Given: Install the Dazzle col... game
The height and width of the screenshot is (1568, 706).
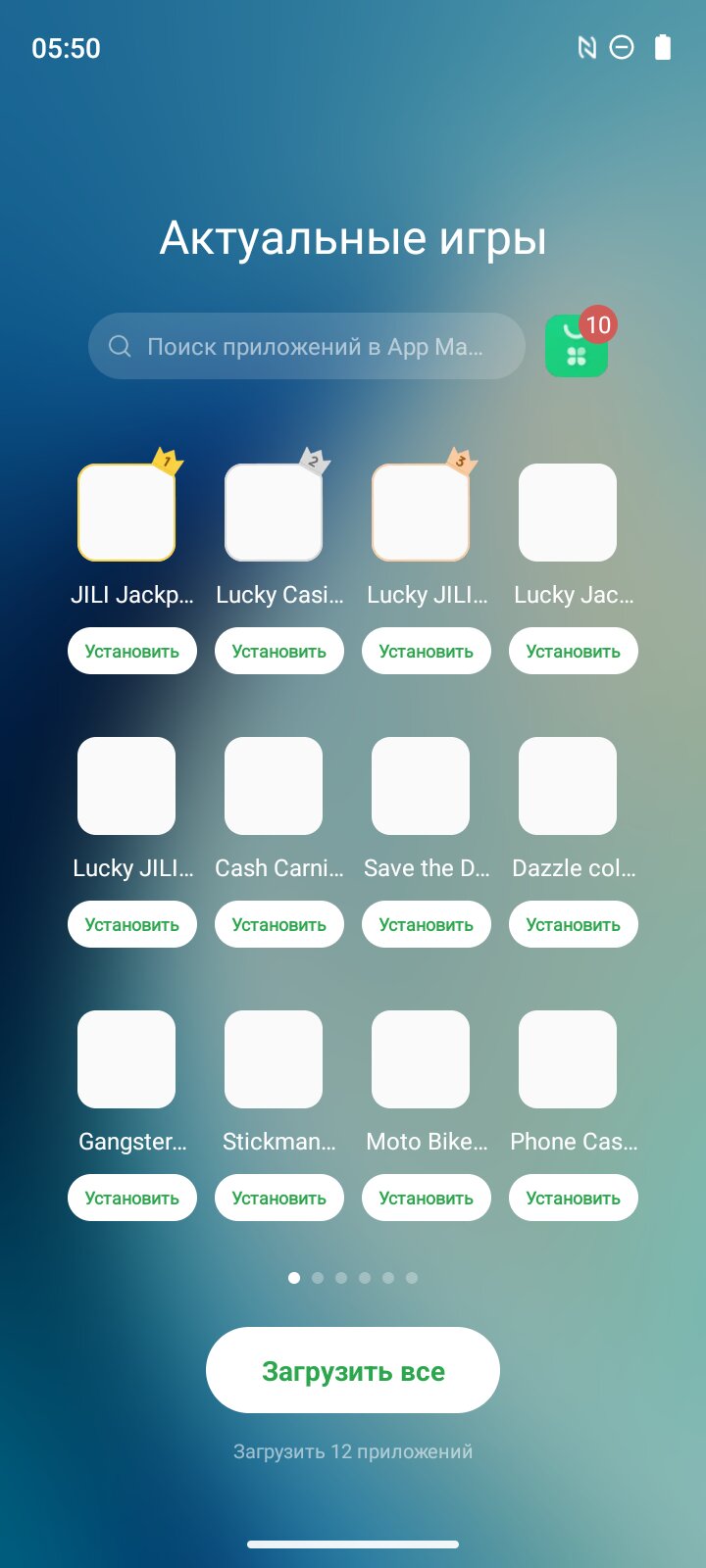Looking at the screenshot, I should pos(574,925).
